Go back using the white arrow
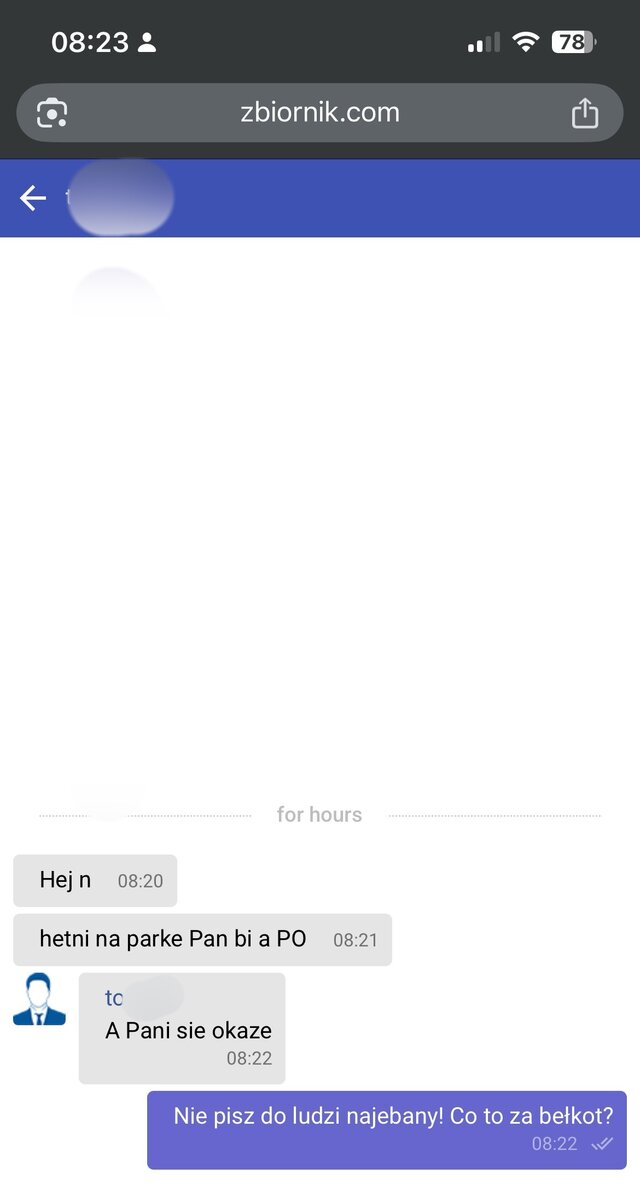640x1197 pixels. 33,198
